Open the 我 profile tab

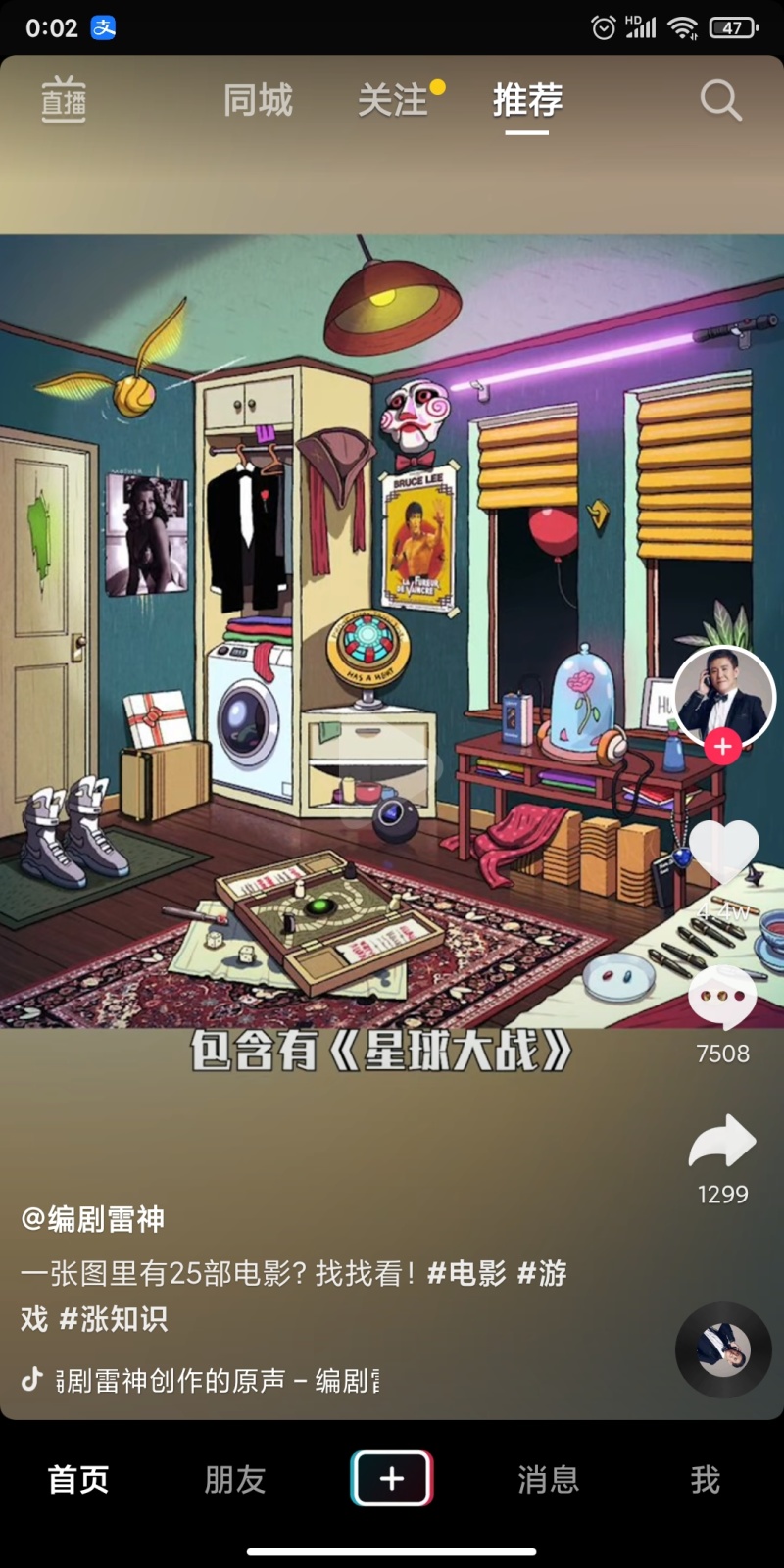tap(705, 1479)
